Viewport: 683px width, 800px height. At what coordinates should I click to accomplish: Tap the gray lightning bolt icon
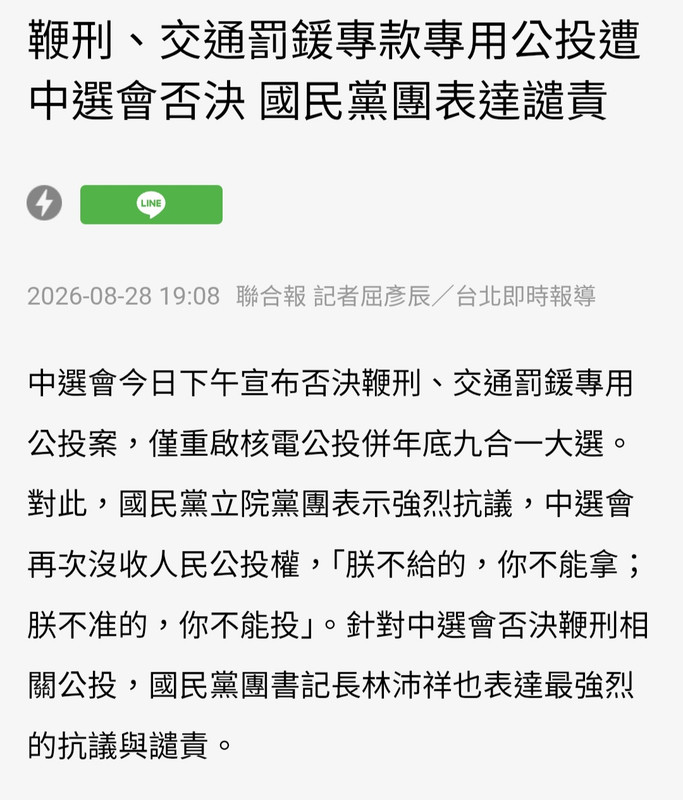tap(44, 203)
